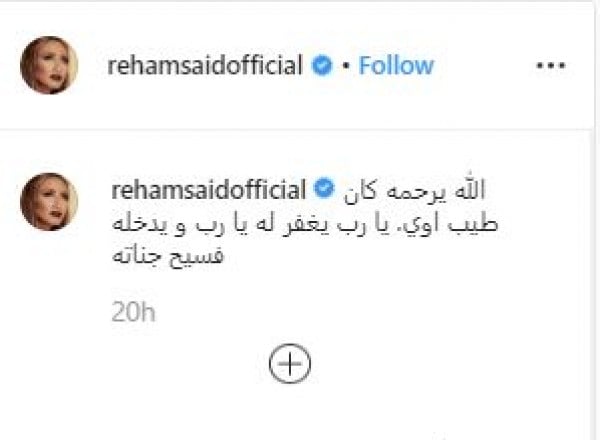Tap rehamsaidofficial username in the caption
Screen dimensions: 600x440
[205, 189]
